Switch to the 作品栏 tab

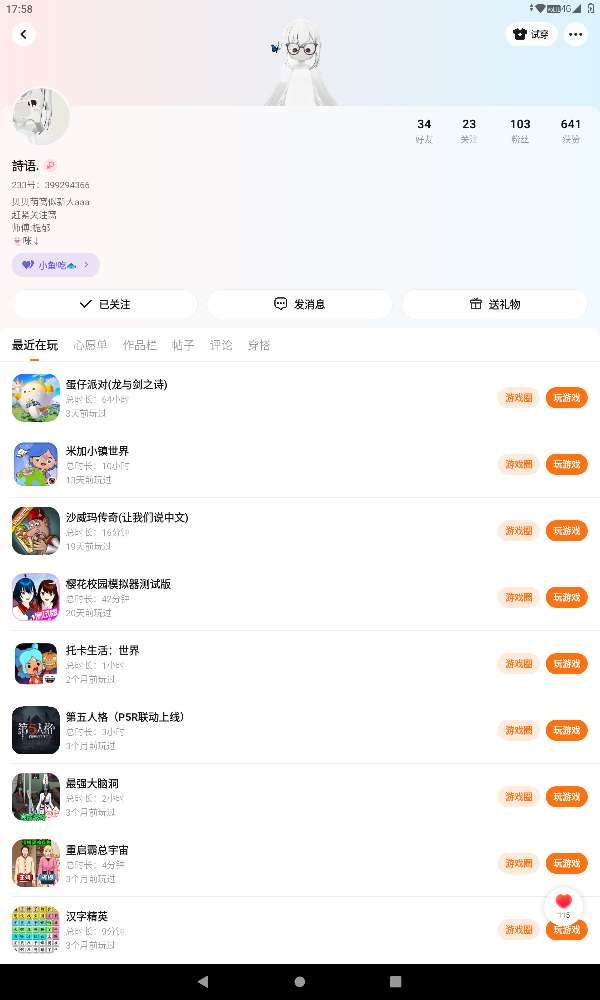coord(140,345)
